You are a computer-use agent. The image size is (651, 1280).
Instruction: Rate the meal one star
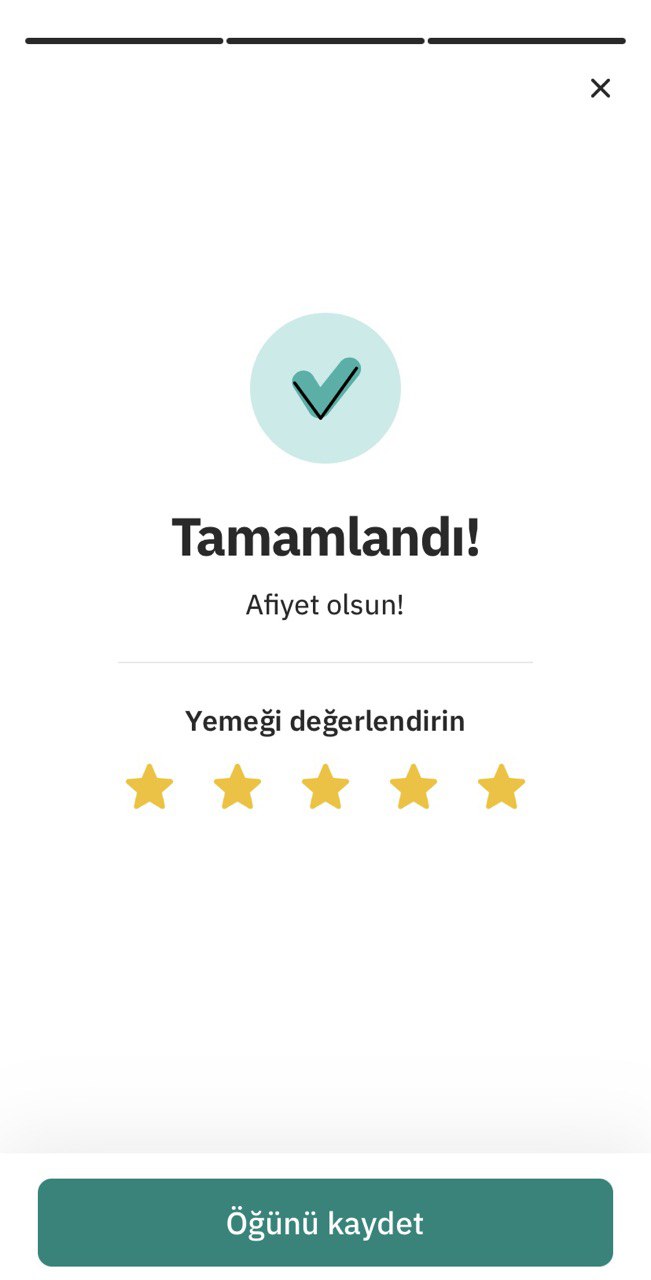point(149,787)
